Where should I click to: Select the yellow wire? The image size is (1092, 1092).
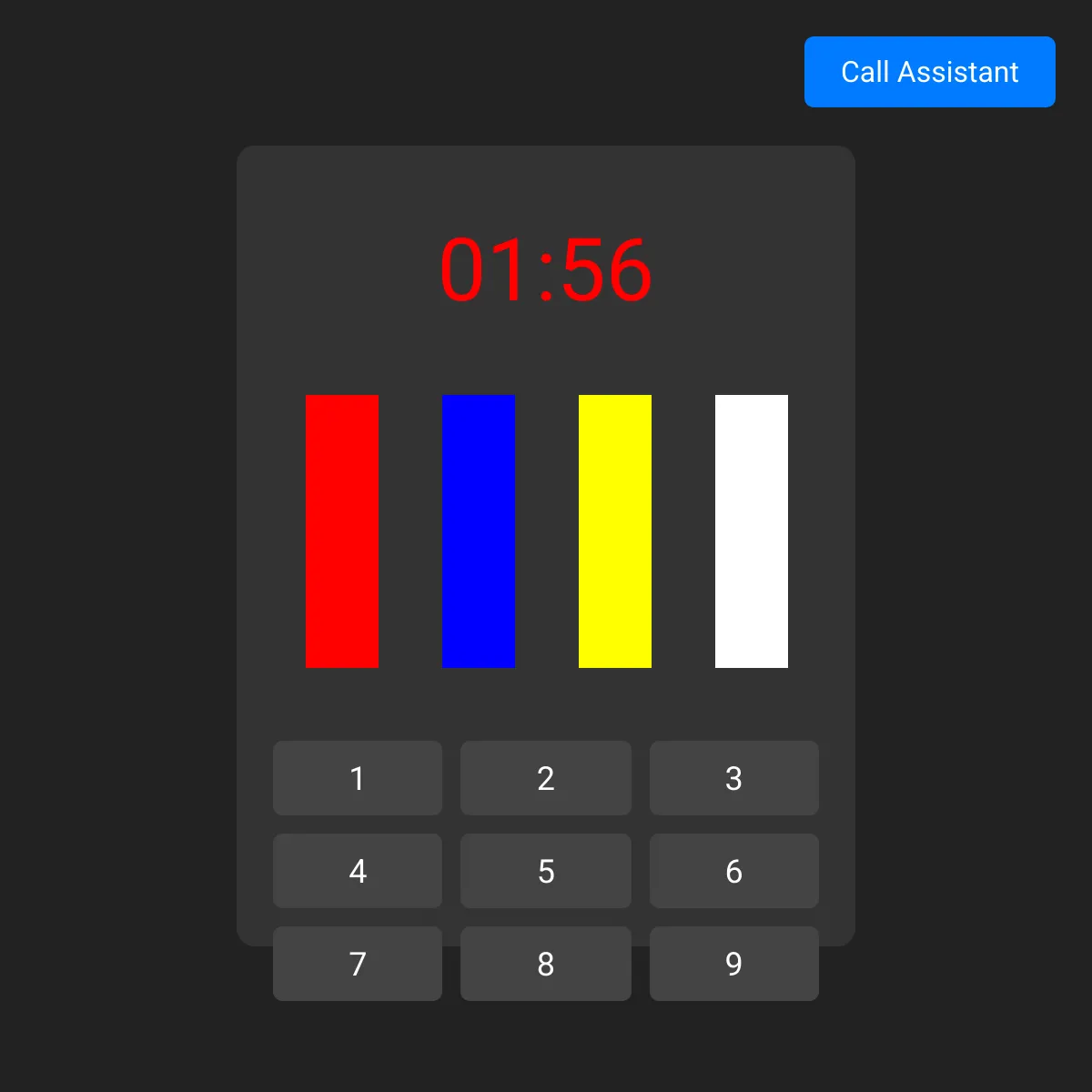click(615, 531)
